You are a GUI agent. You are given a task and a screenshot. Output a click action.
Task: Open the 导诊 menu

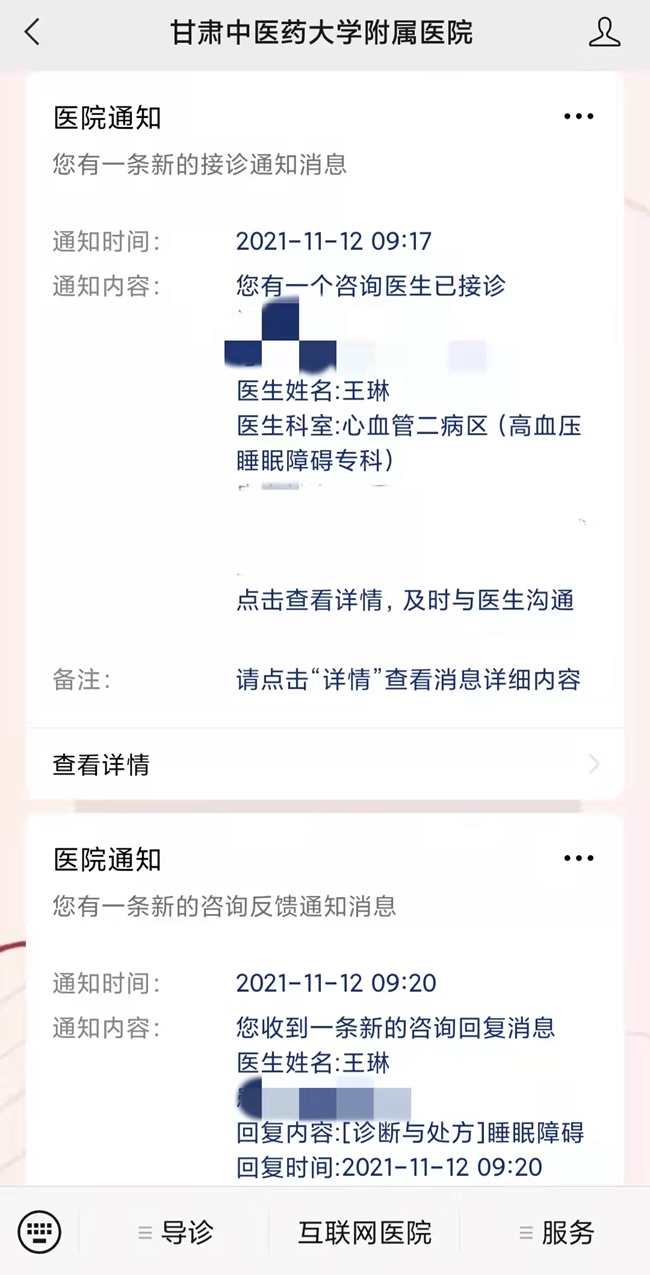(176, 1232)
